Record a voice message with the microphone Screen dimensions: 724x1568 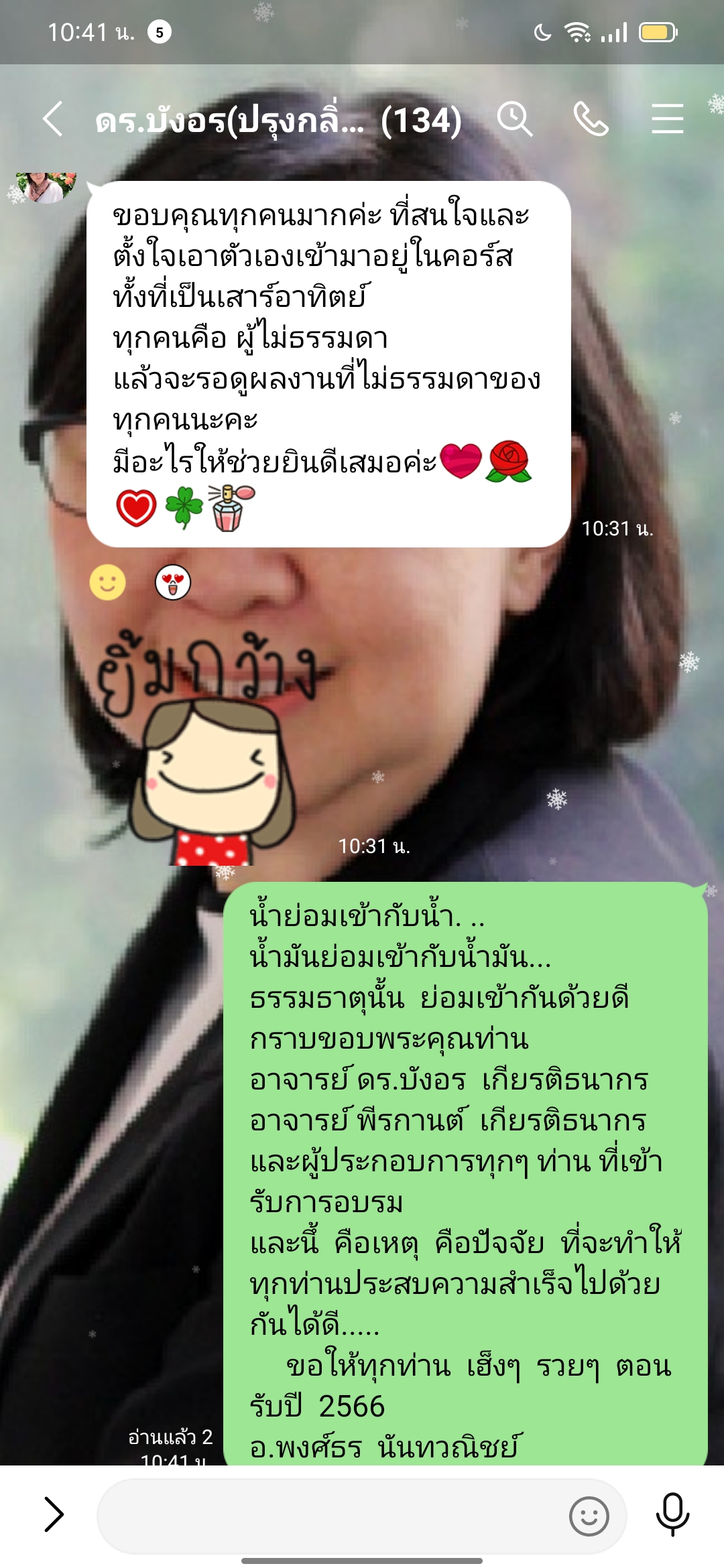click(x=672, y=1514)
